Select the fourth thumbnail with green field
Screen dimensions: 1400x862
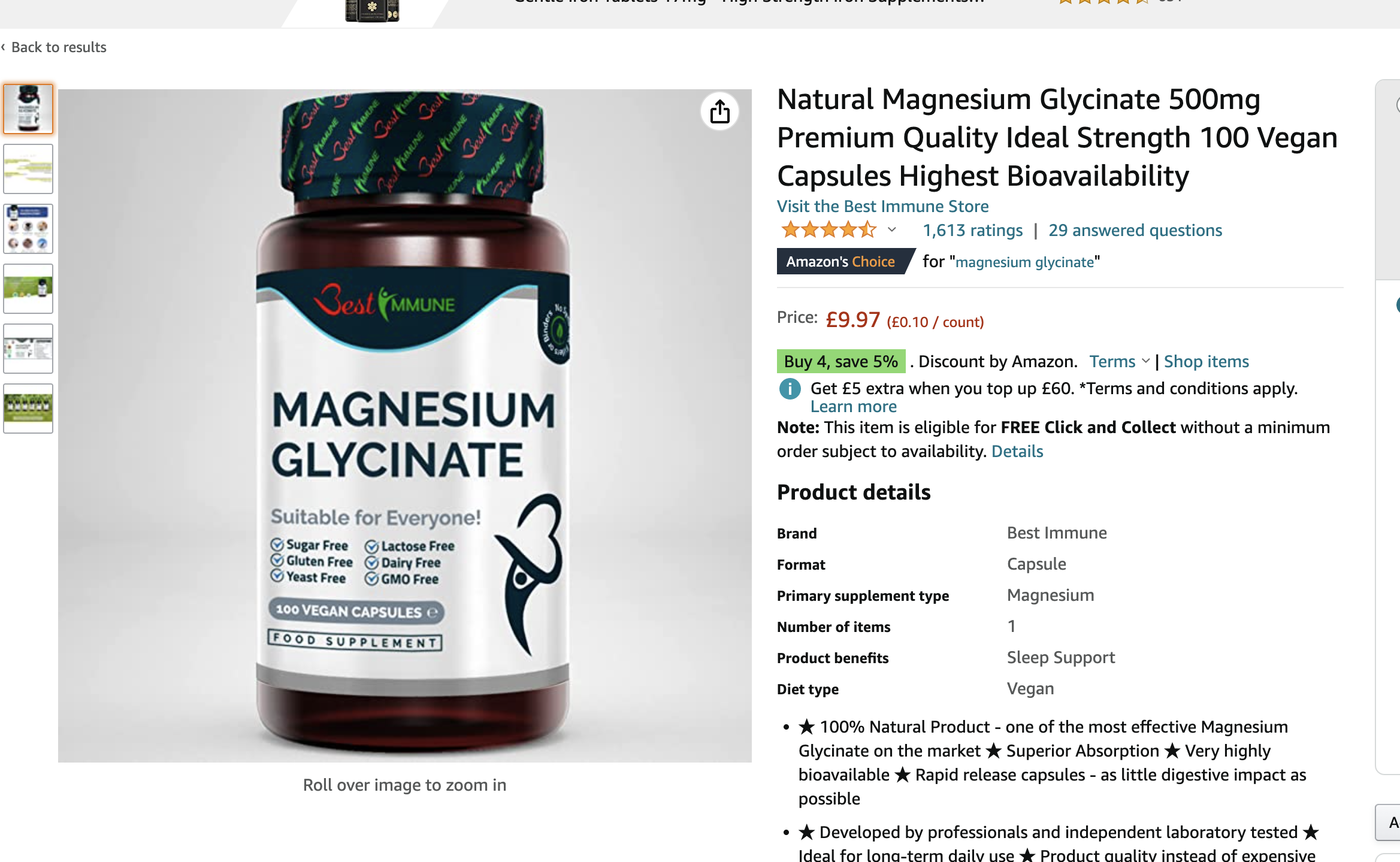(x=28, y=288)
